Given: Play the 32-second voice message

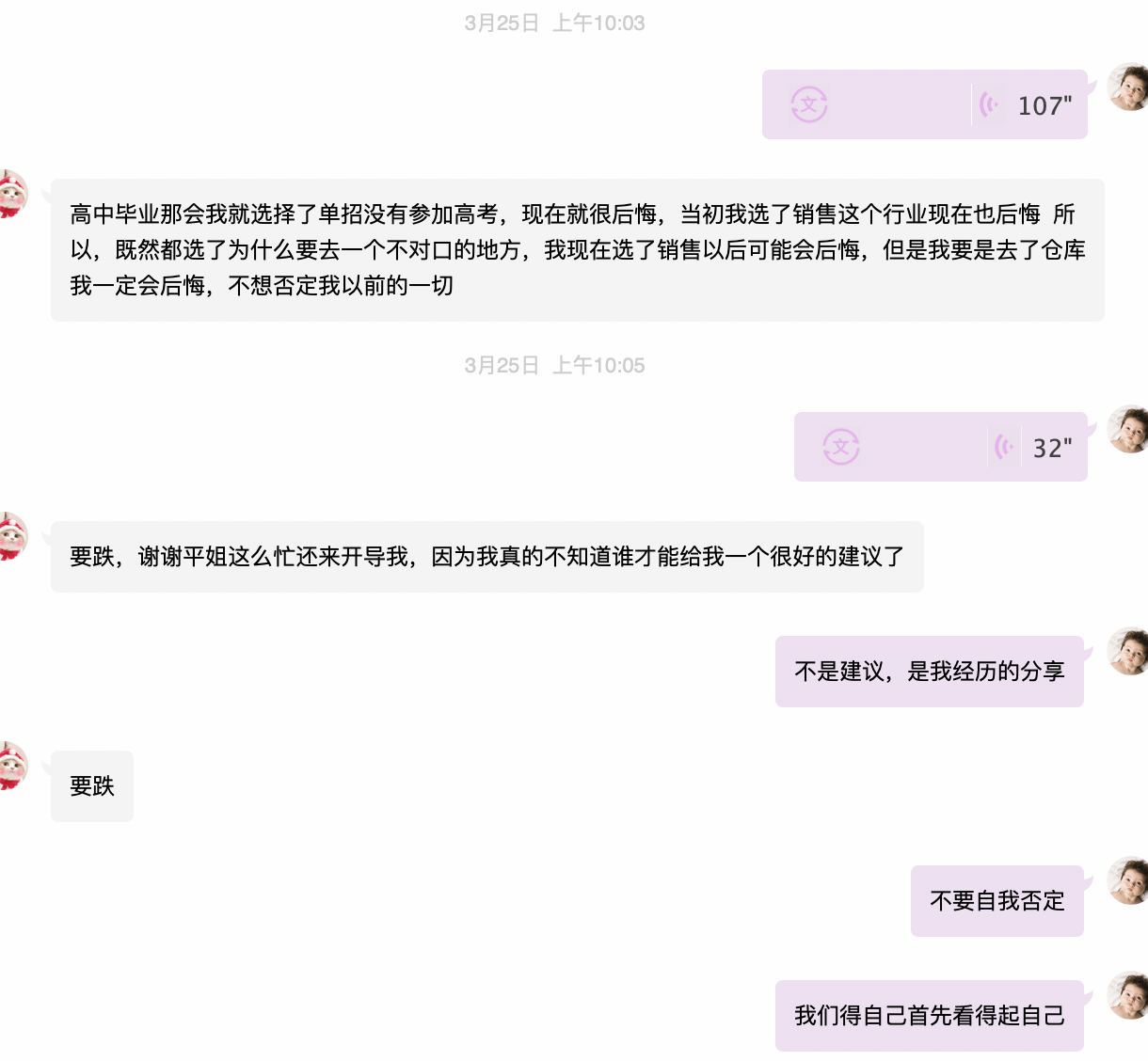Looking at the screenshot, I should [1037, 447].
